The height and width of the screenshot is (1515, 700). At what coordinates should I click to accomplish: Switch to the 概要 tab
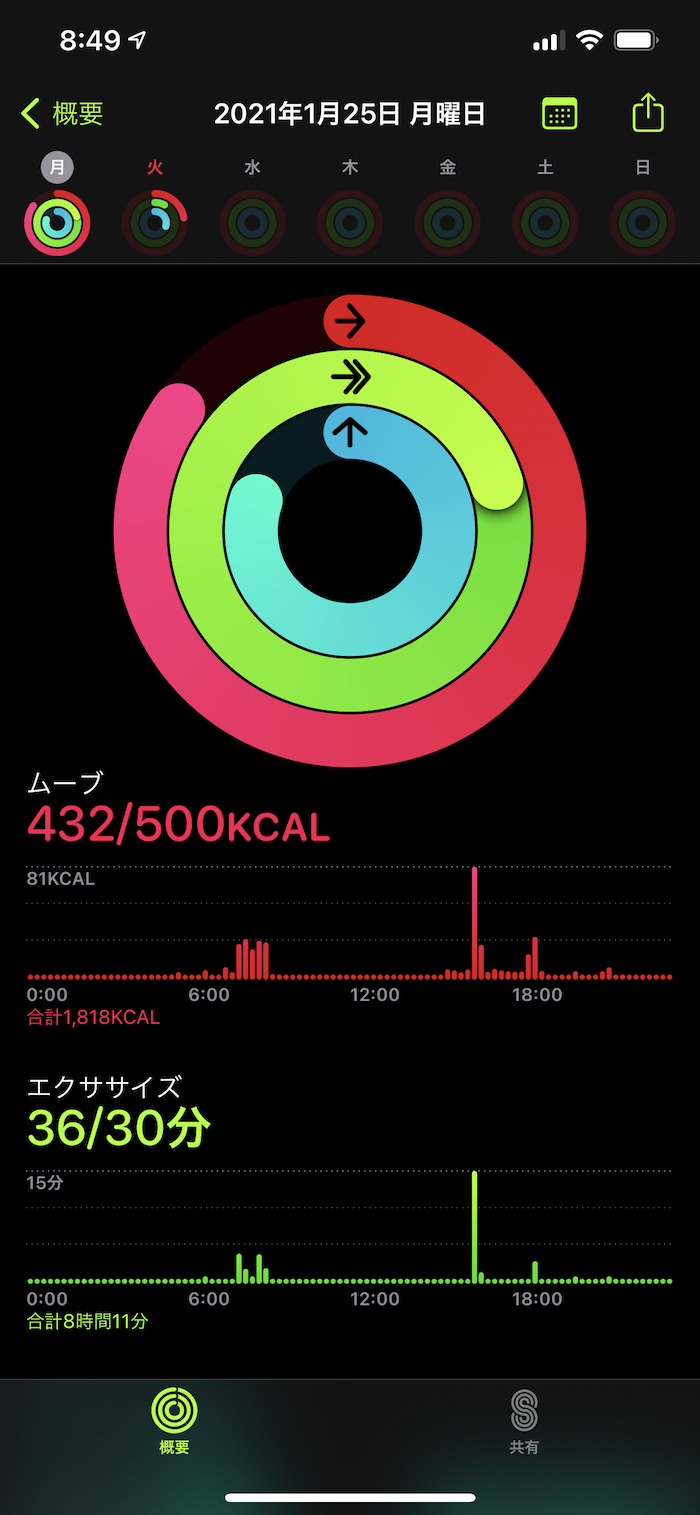tap(174, 1421)
